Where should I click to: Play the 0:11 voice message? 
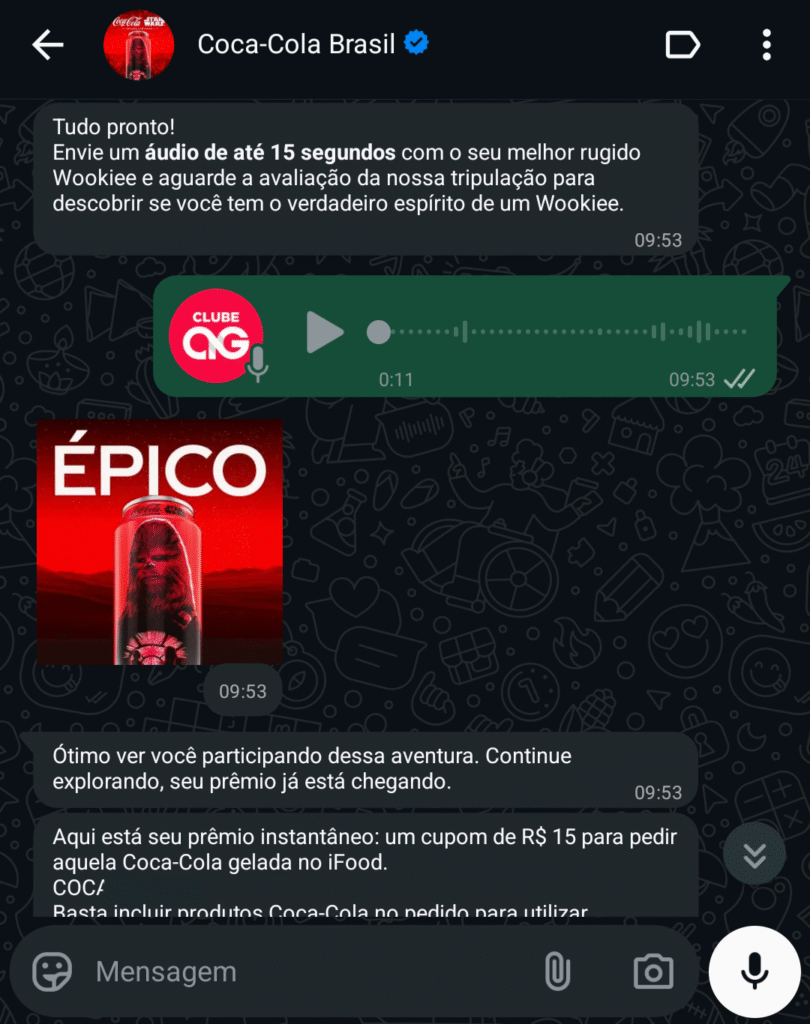click(x=324, y=332)
